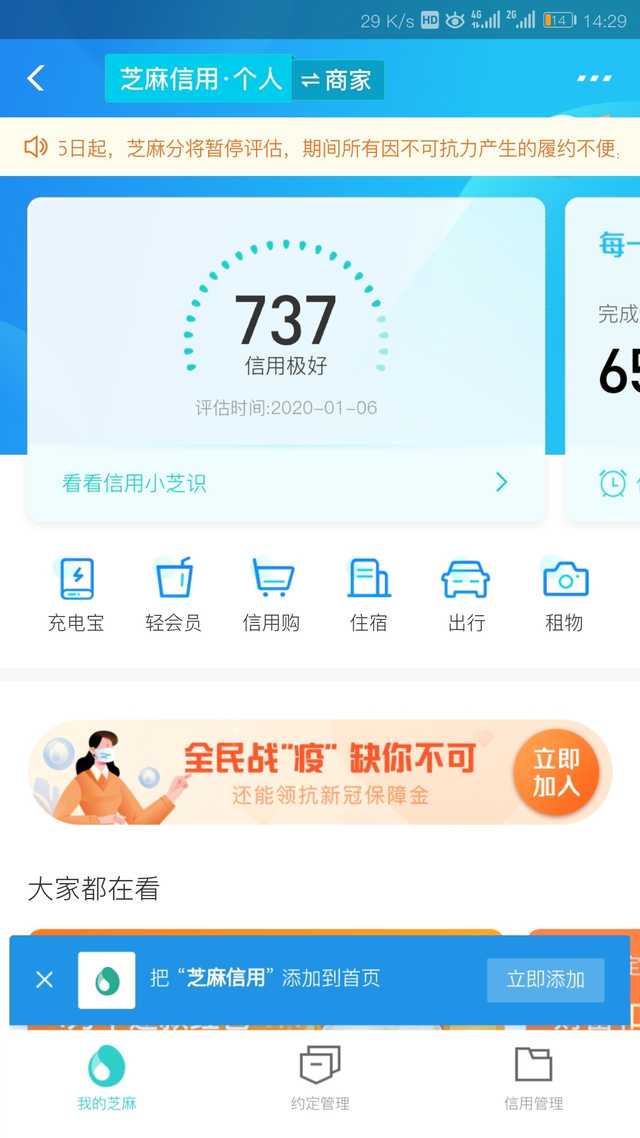Open the 充电宝 power bank service
640x1138 pixels.
tap(76, 595)
